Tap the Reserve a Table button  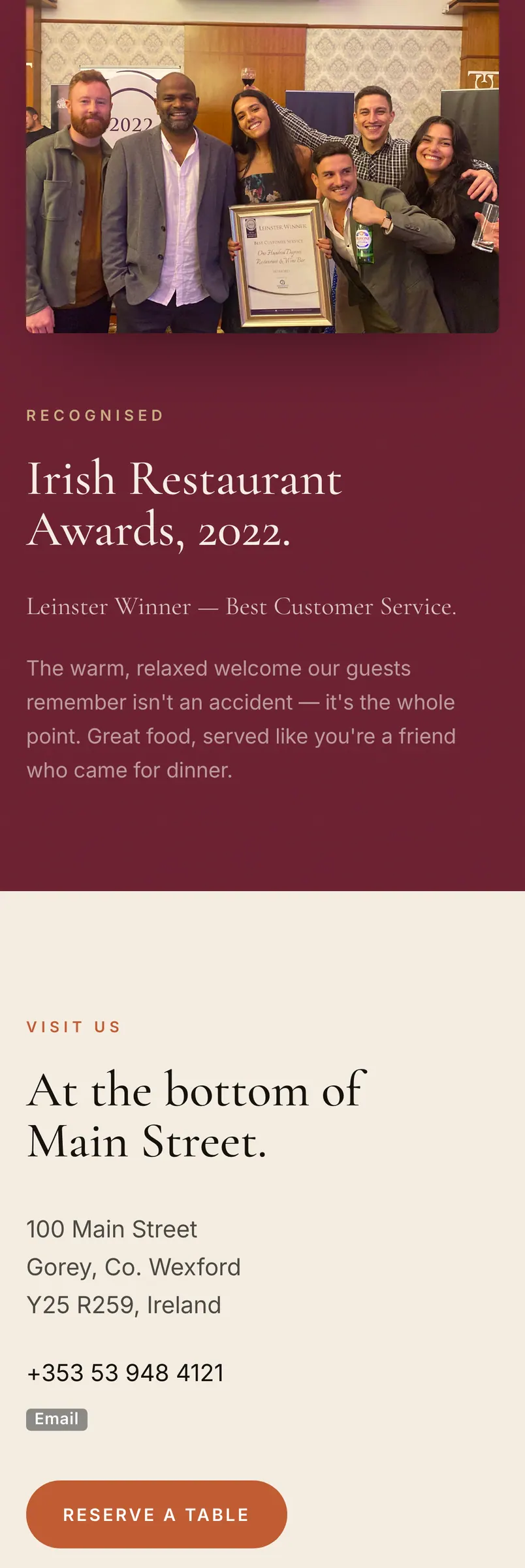point(156,1514)
